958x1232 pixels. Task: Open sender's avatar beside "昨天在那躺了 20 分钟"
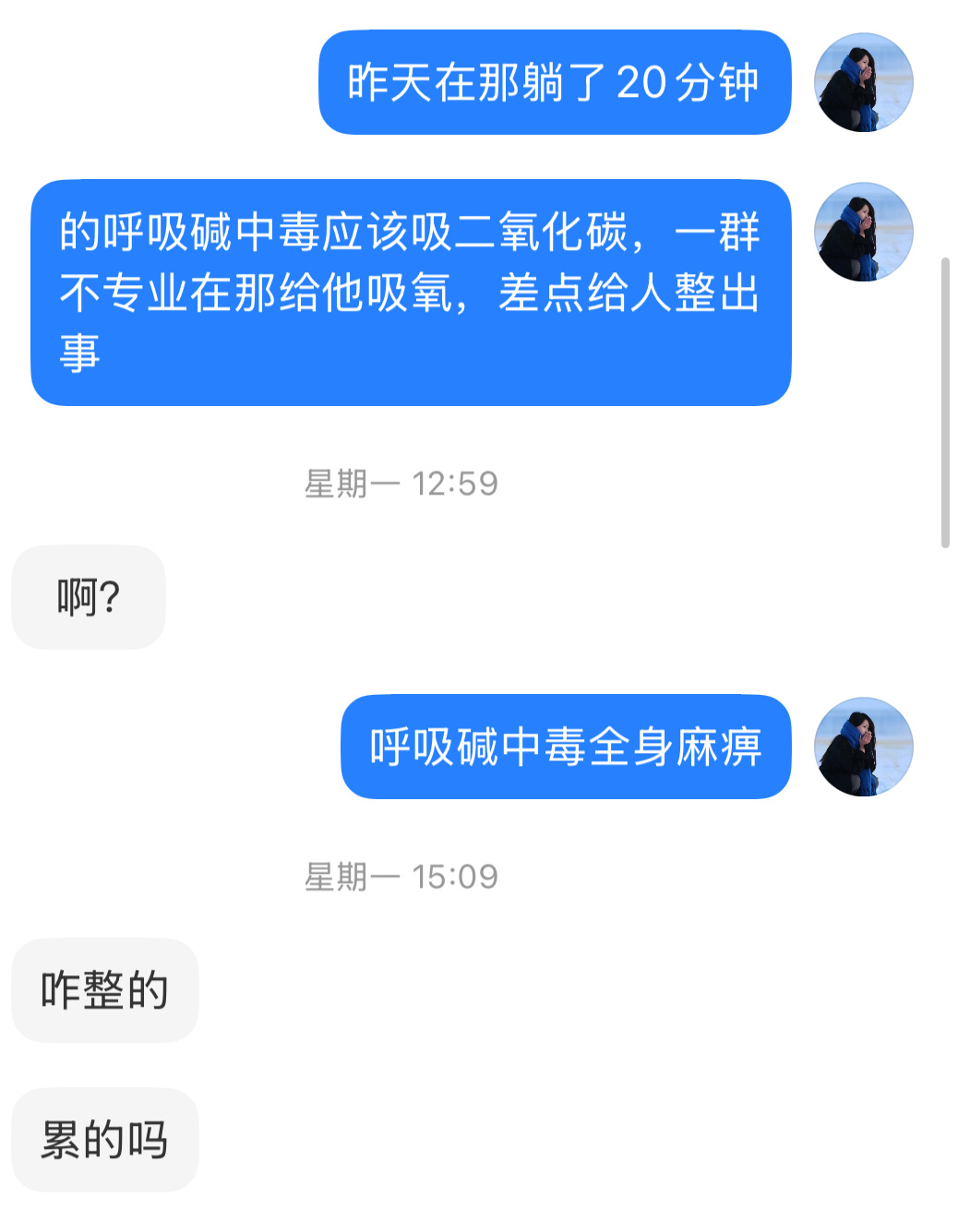click(x=863, y=83)
